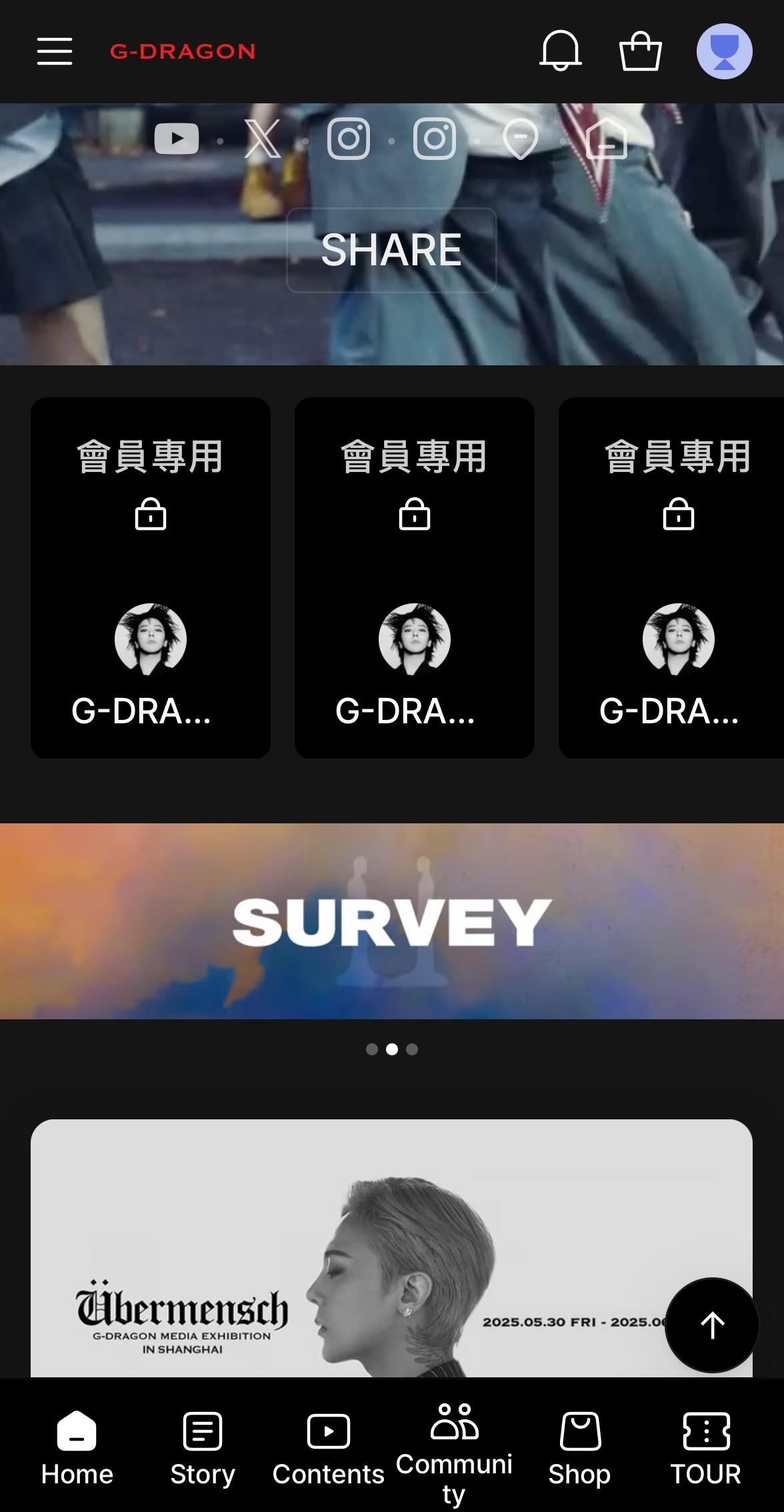
Task: Tap the SURVEY banner
Action: 392,923
